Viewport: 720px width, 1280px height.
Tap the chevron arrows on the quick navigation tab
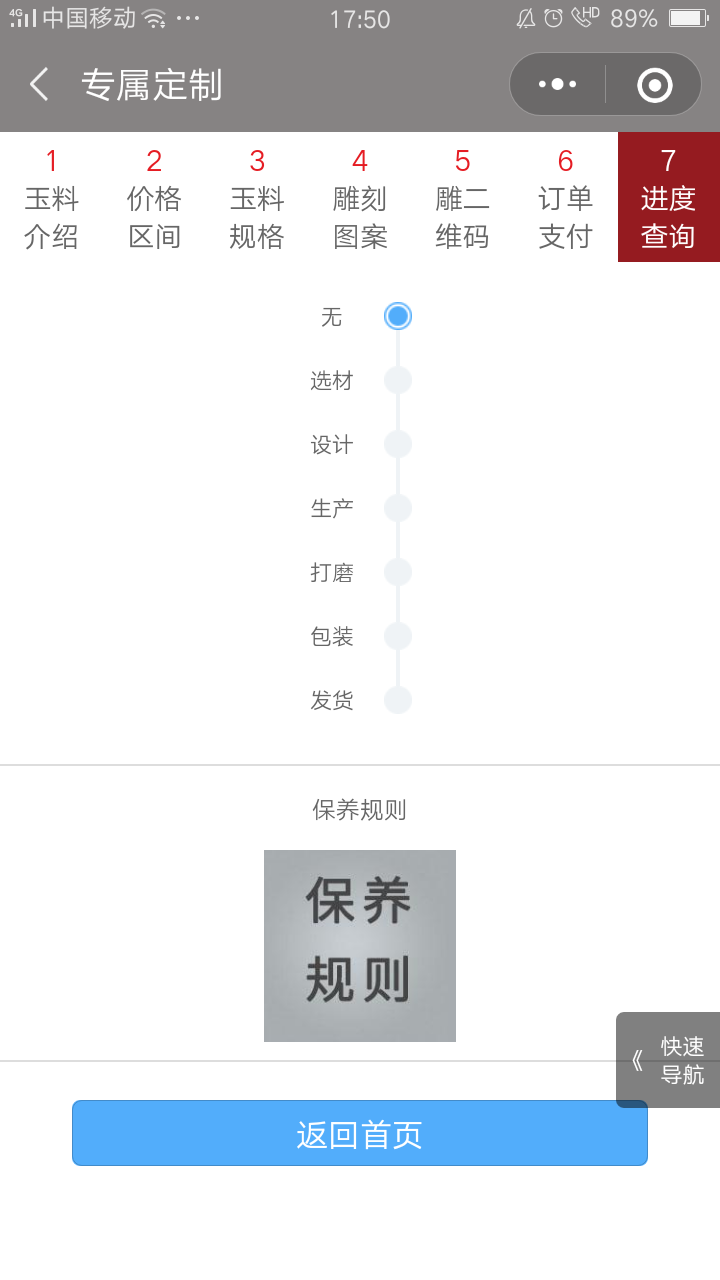click(639, 1059)
